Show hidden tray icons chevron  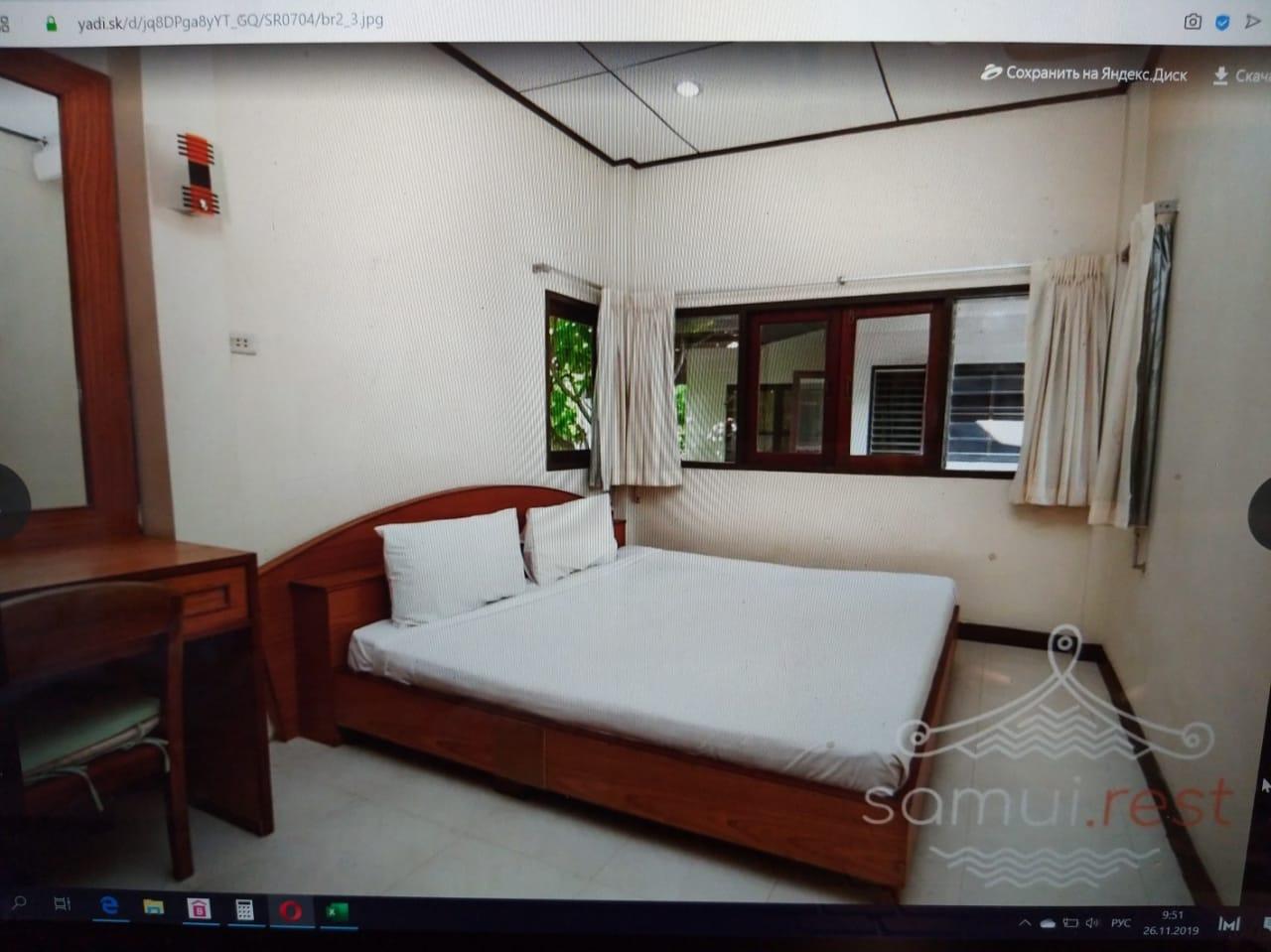click(1024, 923)
